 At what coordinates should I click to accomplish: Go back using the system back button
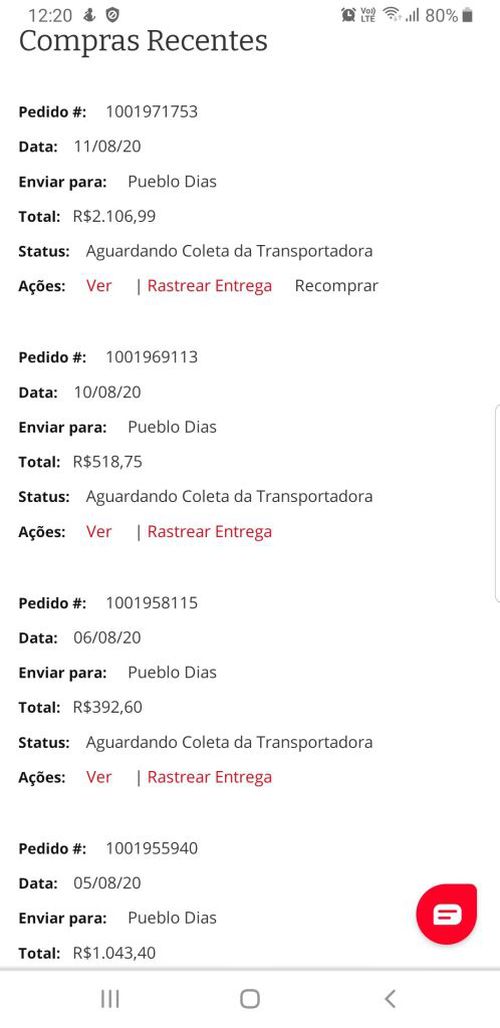tap(390, 998)
